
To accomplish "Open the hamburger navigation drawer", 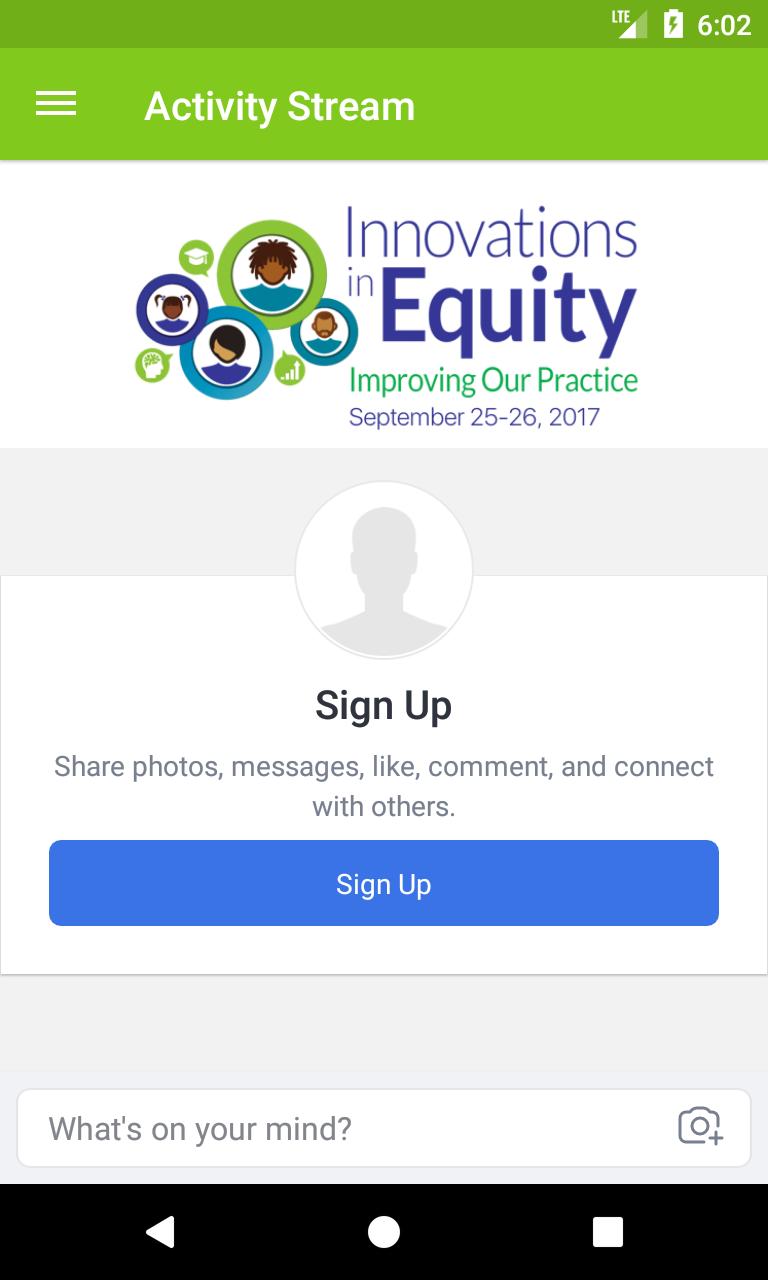I will (56, 104).
